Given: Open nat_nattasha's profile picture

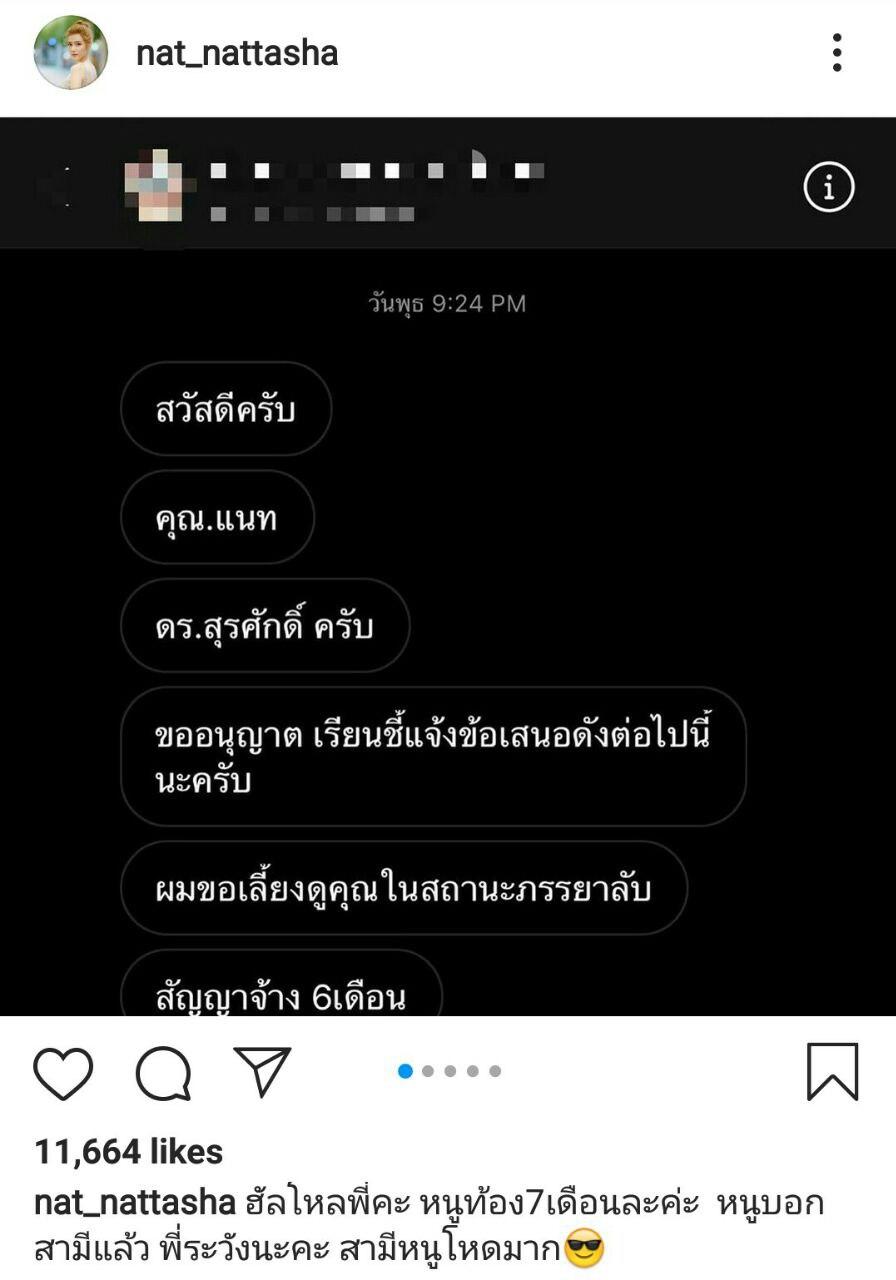Looking at the screenshot, I should (x=71, y=52).
